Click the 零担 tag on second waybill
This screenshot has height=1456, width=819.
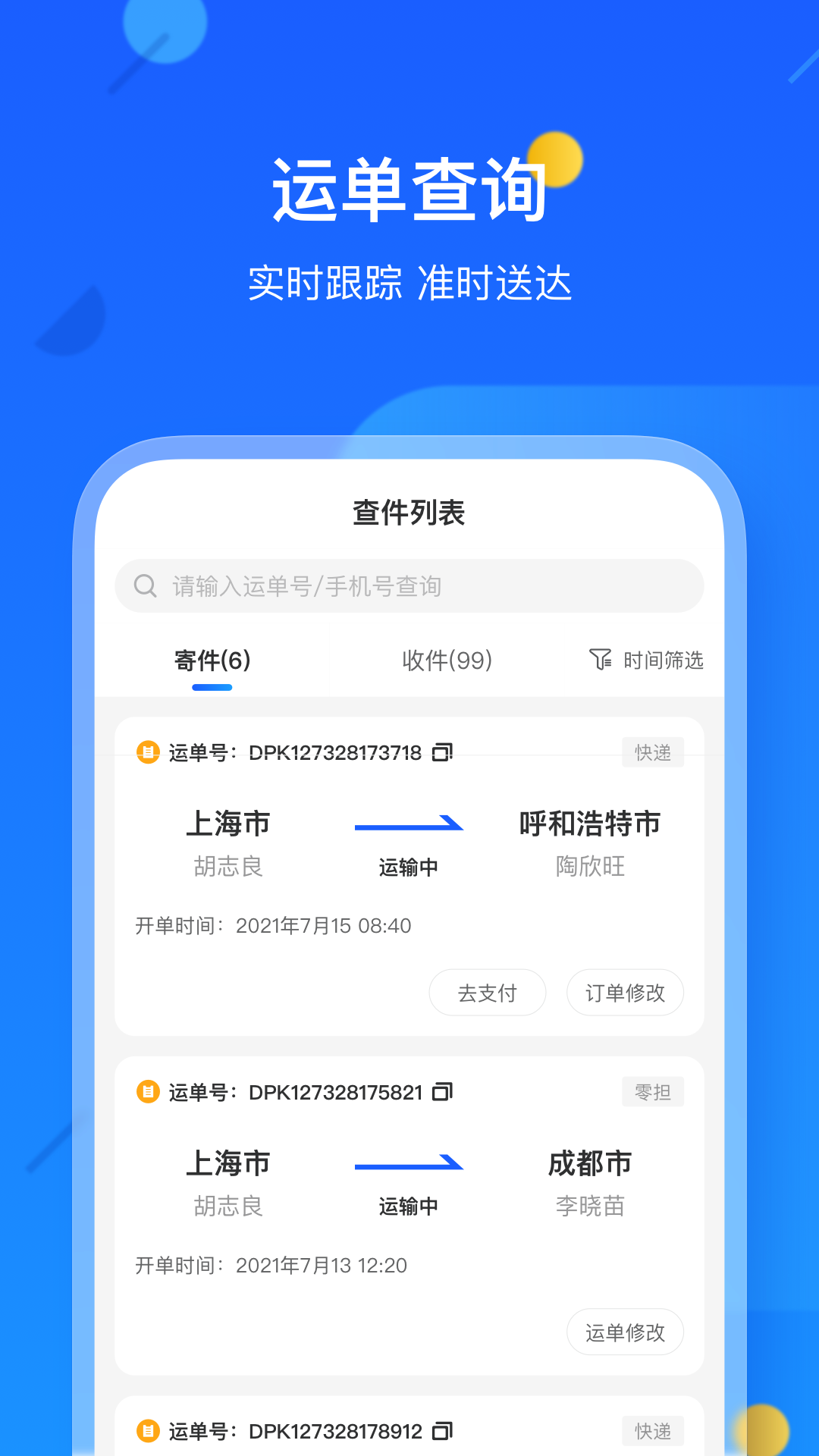652,1091
